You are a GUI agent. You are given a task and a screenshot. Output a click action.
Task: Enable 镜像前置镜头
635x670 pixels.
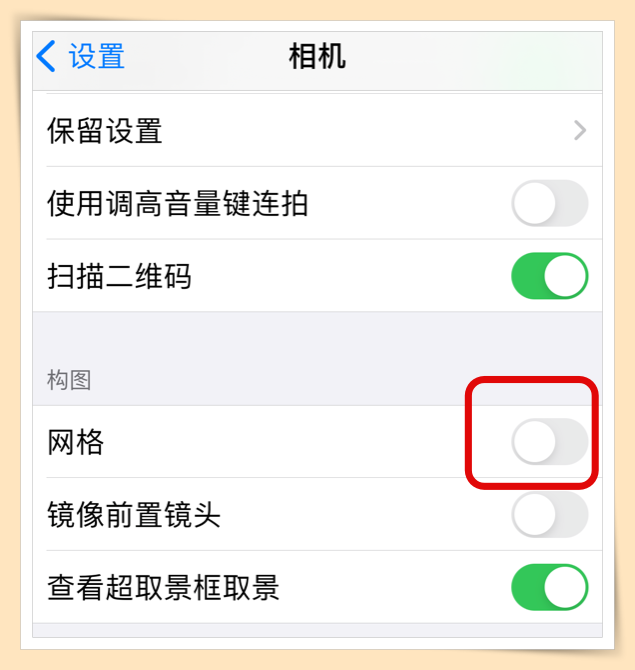tap(549, 515)
